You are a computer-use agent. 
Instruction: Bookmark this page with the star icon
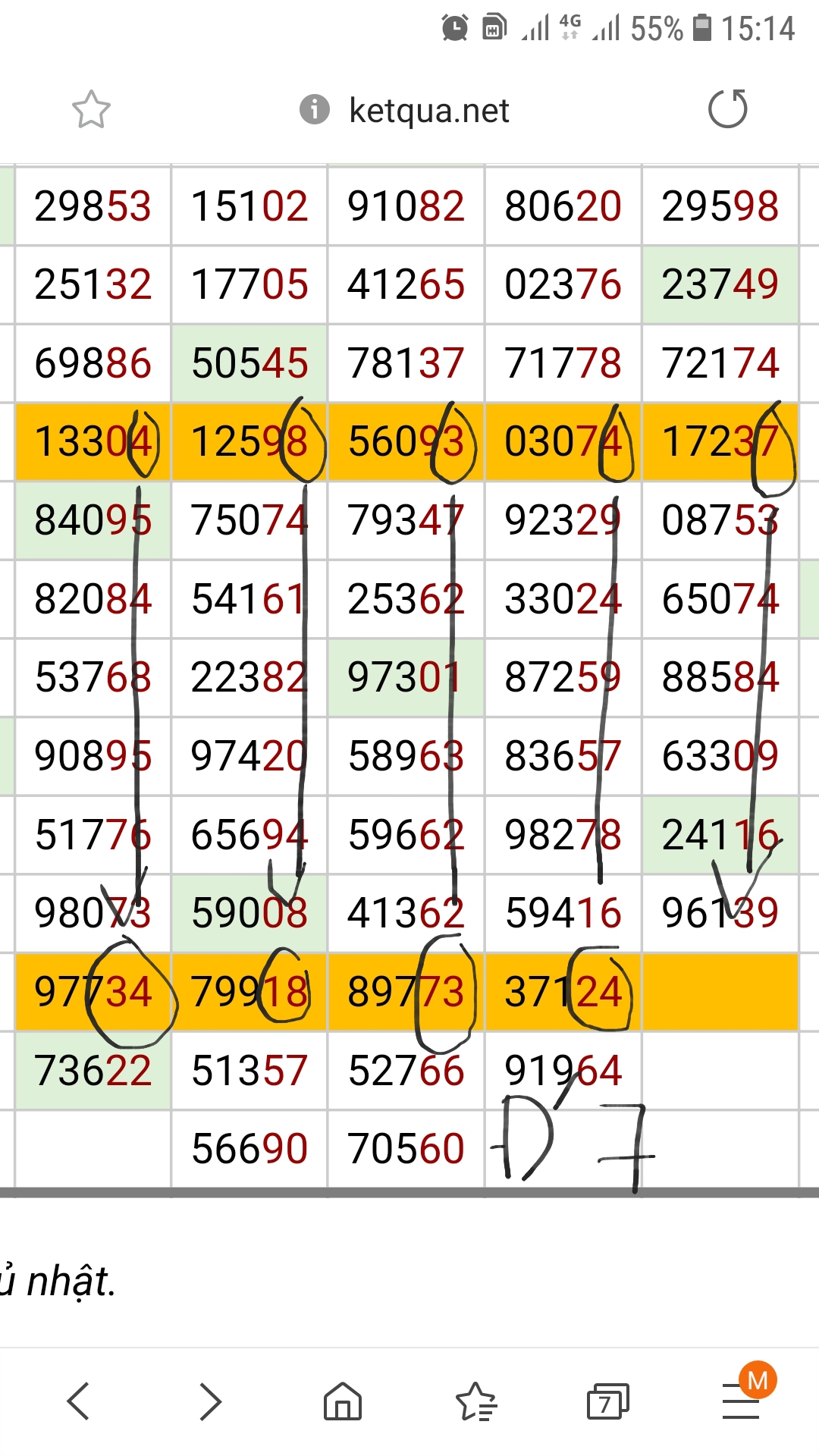coord(91,110)
